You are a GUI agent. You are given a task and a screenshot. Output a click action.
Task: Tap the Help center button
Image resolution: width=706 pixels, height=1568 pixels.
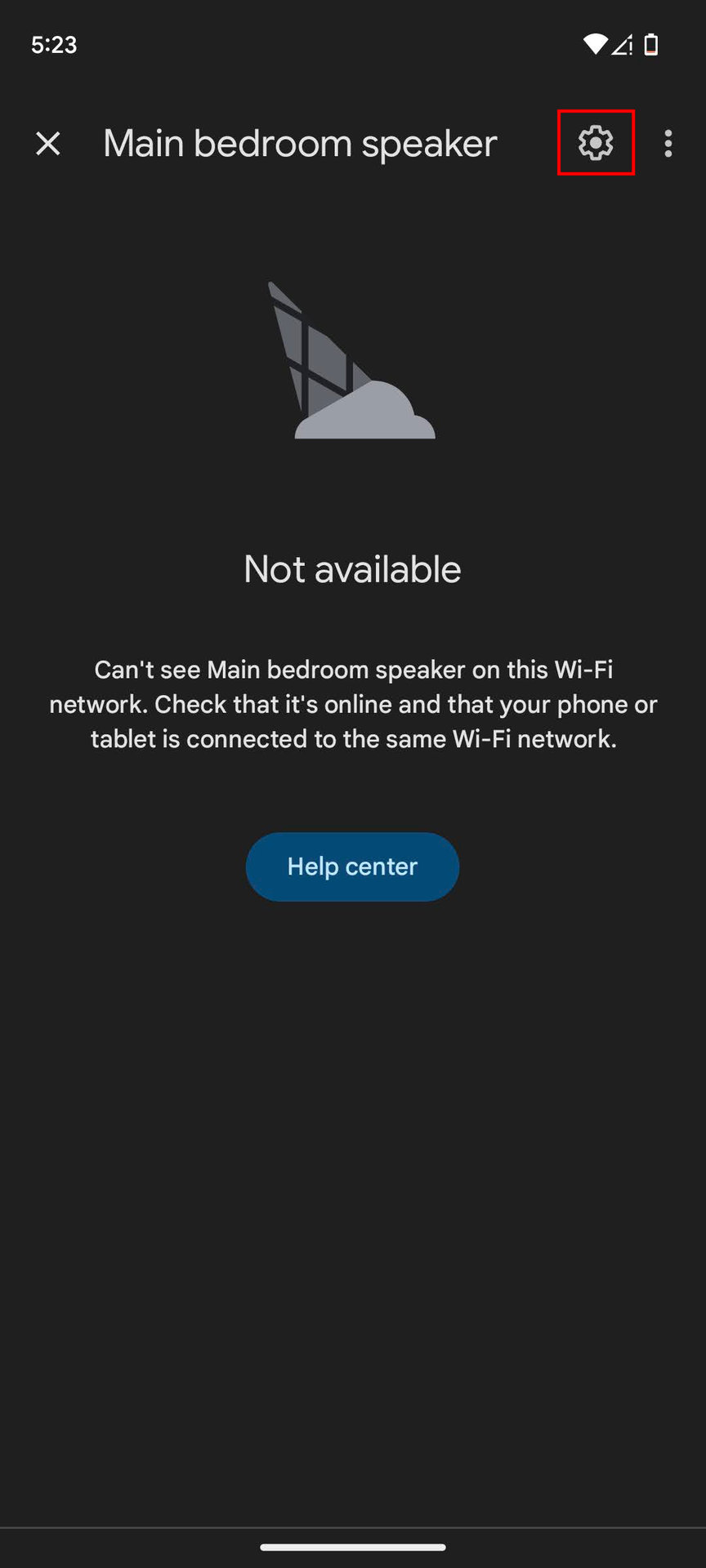[x=352, y=866]
